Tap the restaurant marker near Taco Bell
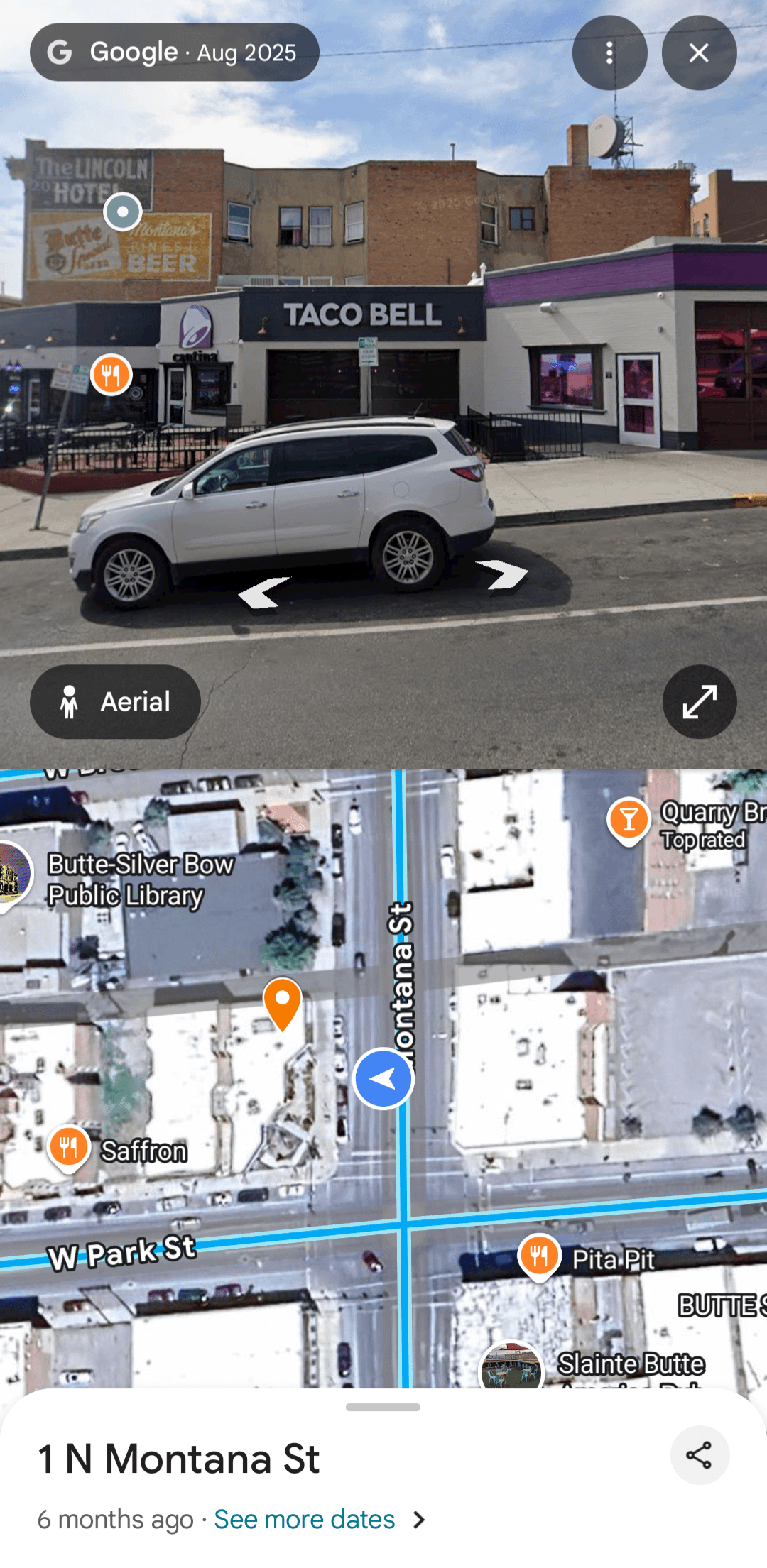This screenshot has height=1568, width=767. [111, 373]
